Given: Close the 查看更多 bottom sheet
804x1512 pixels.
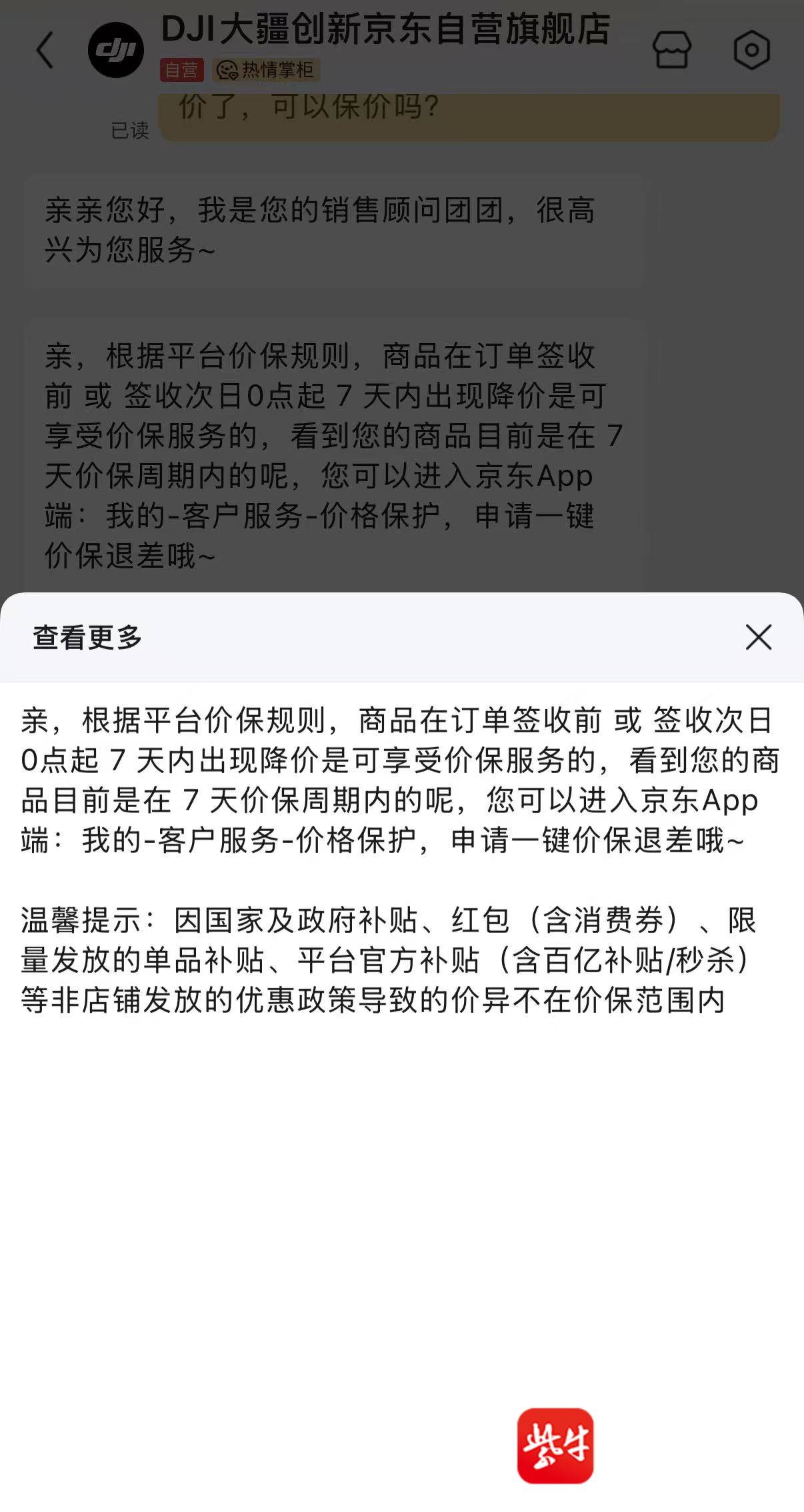Looking at the screenshot, I should (x=758, y=637).
